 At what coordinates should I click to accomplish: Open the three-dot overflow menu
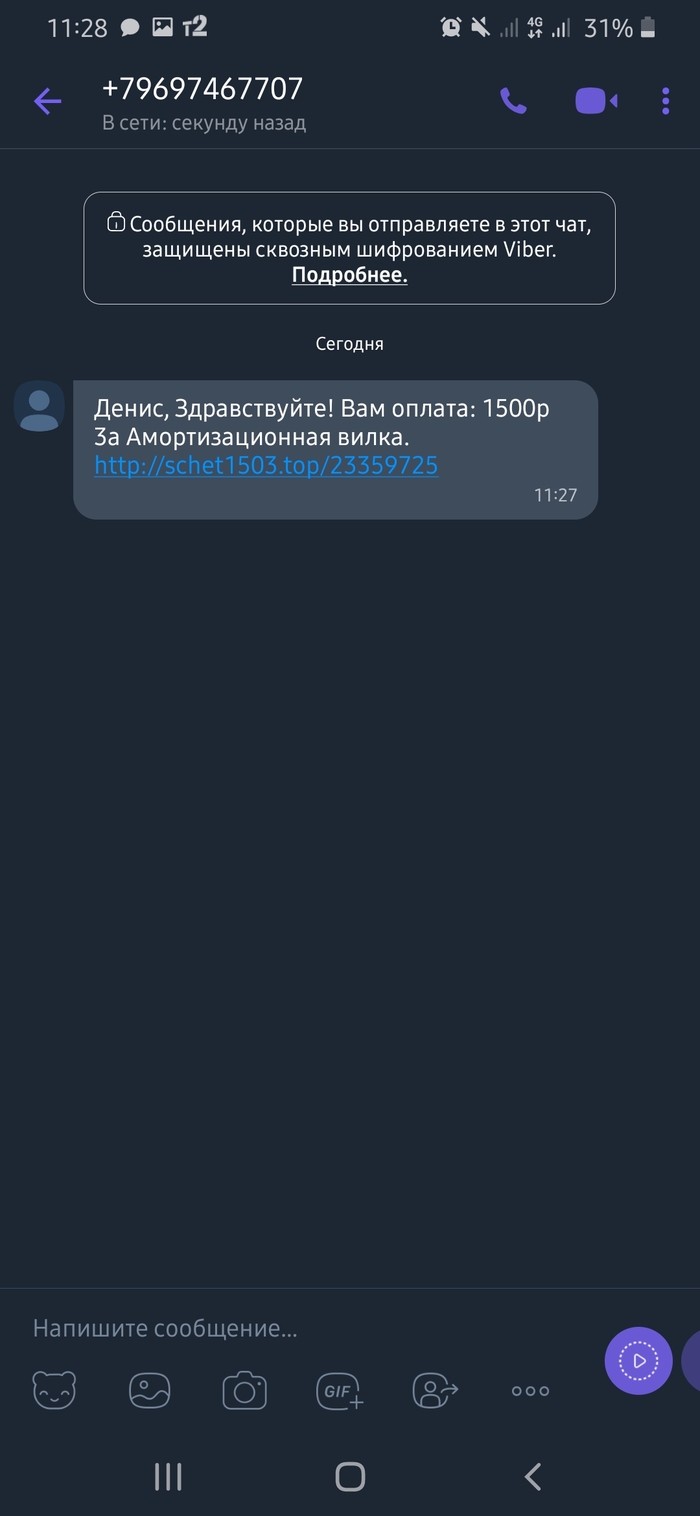(x=666, y=101)
